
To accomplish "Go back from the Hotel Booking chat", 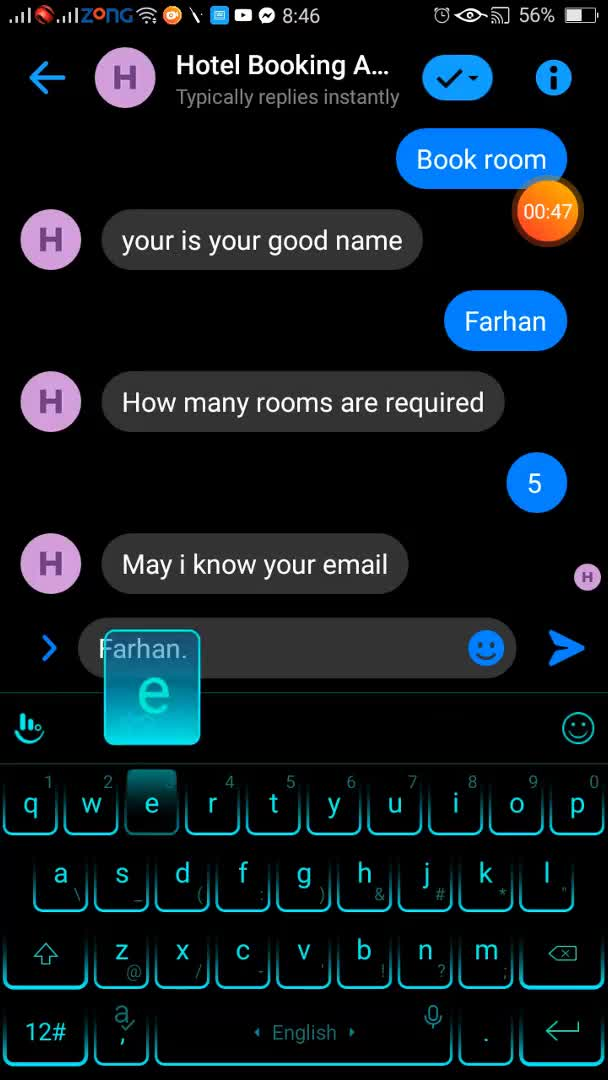I will (47, 77).
